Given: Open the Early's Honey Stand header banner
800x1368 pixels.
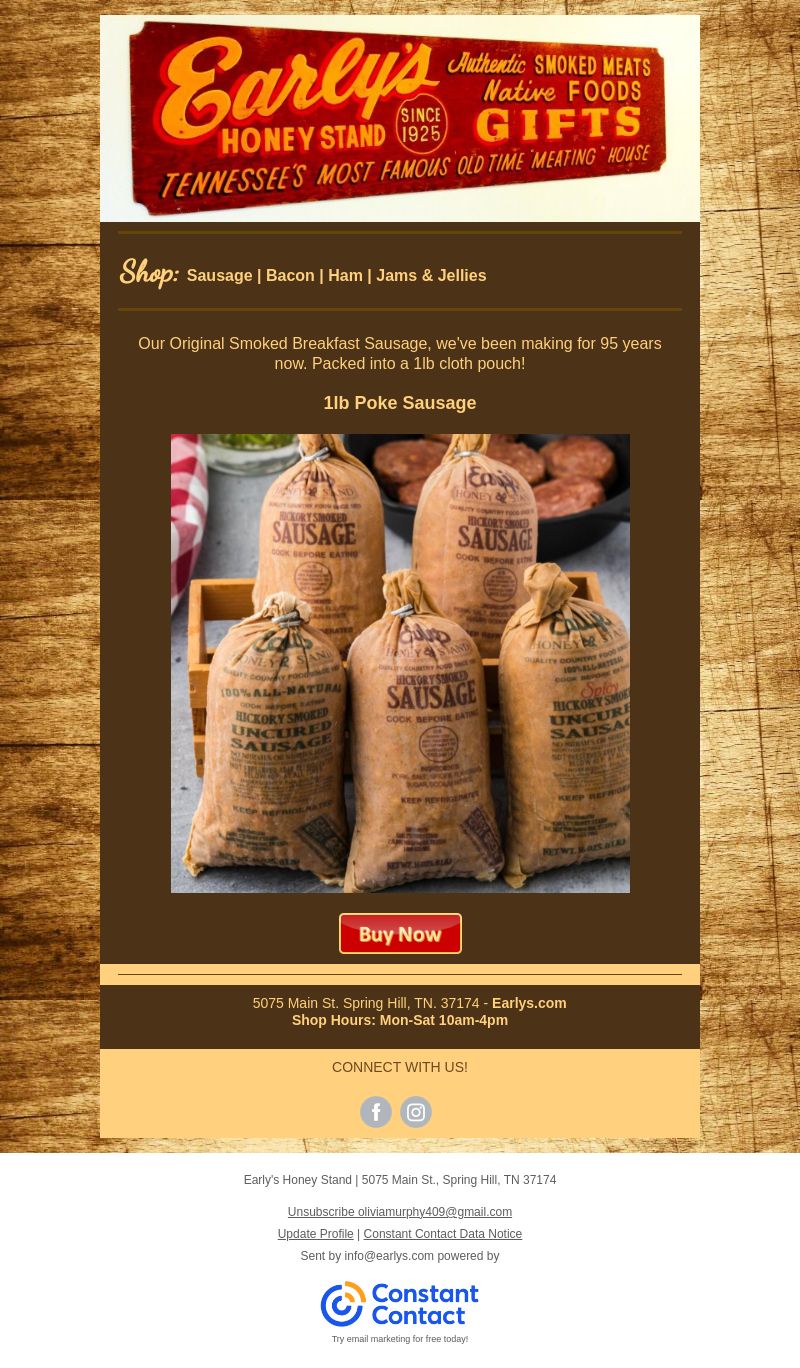Looking at the screenshot, I should 400,118.
